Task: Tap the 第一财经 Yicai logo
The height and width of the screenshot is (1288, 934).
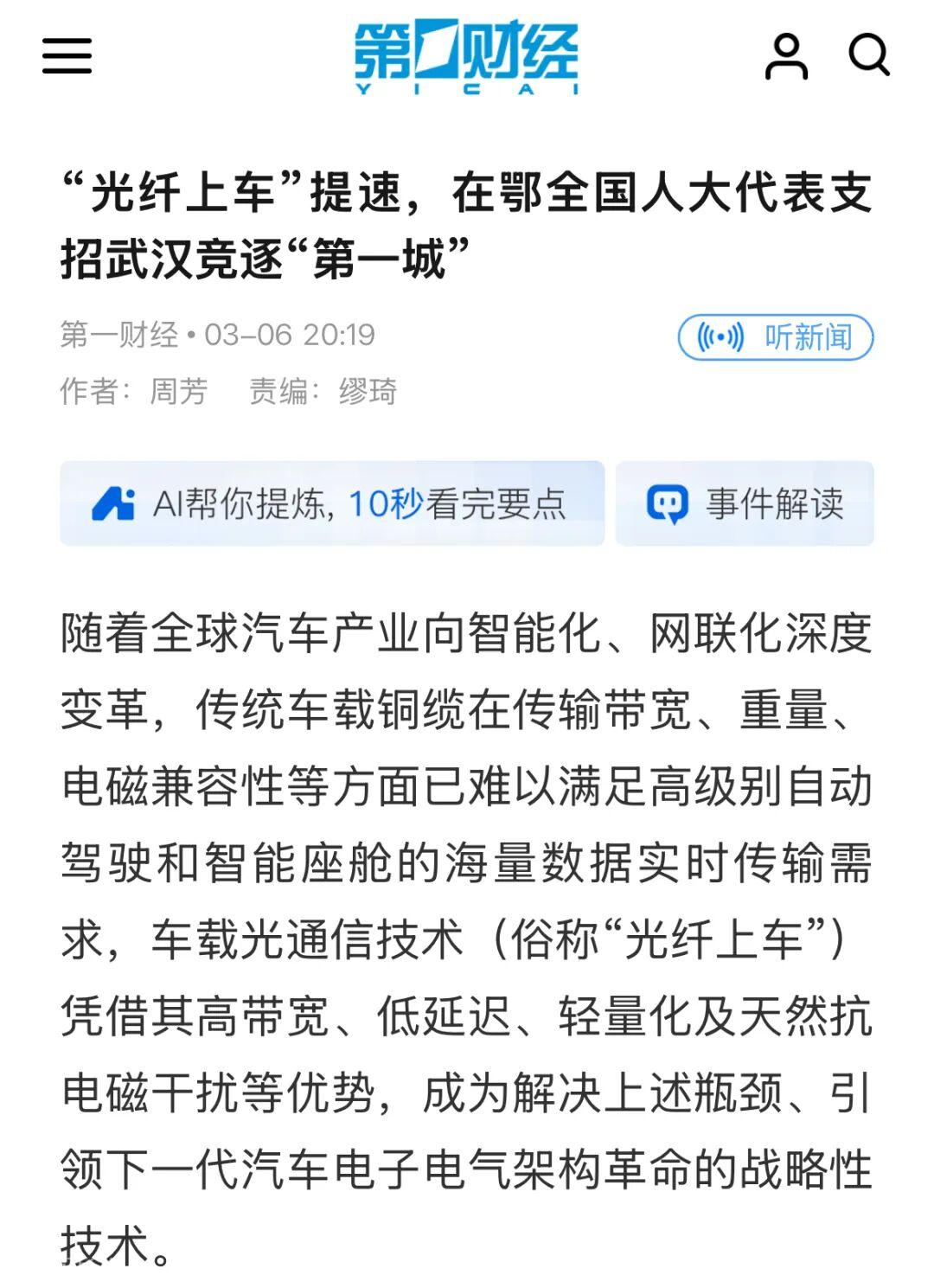Action: [466, 58]
